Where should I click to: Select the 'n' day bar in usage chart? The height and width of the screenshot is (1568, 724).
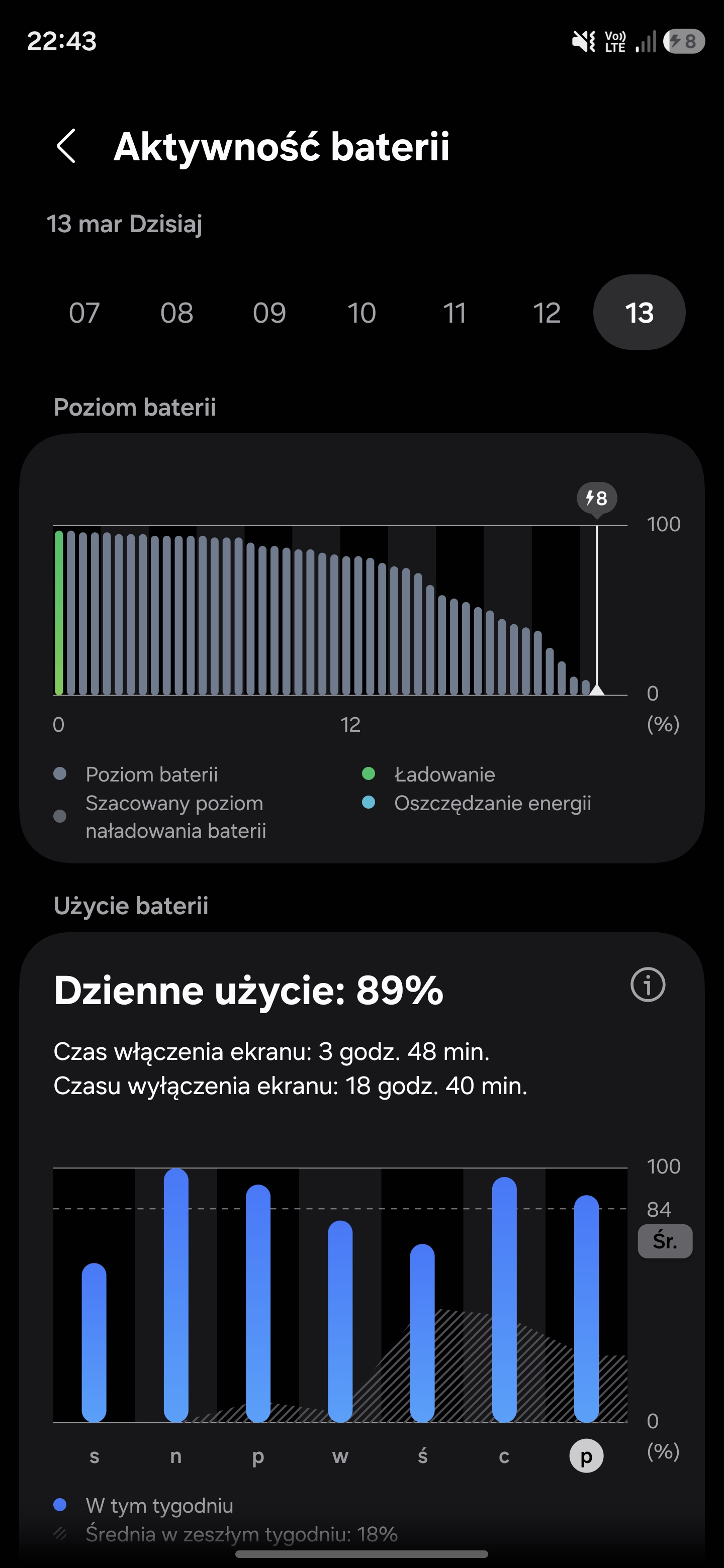pos(176,1297)
